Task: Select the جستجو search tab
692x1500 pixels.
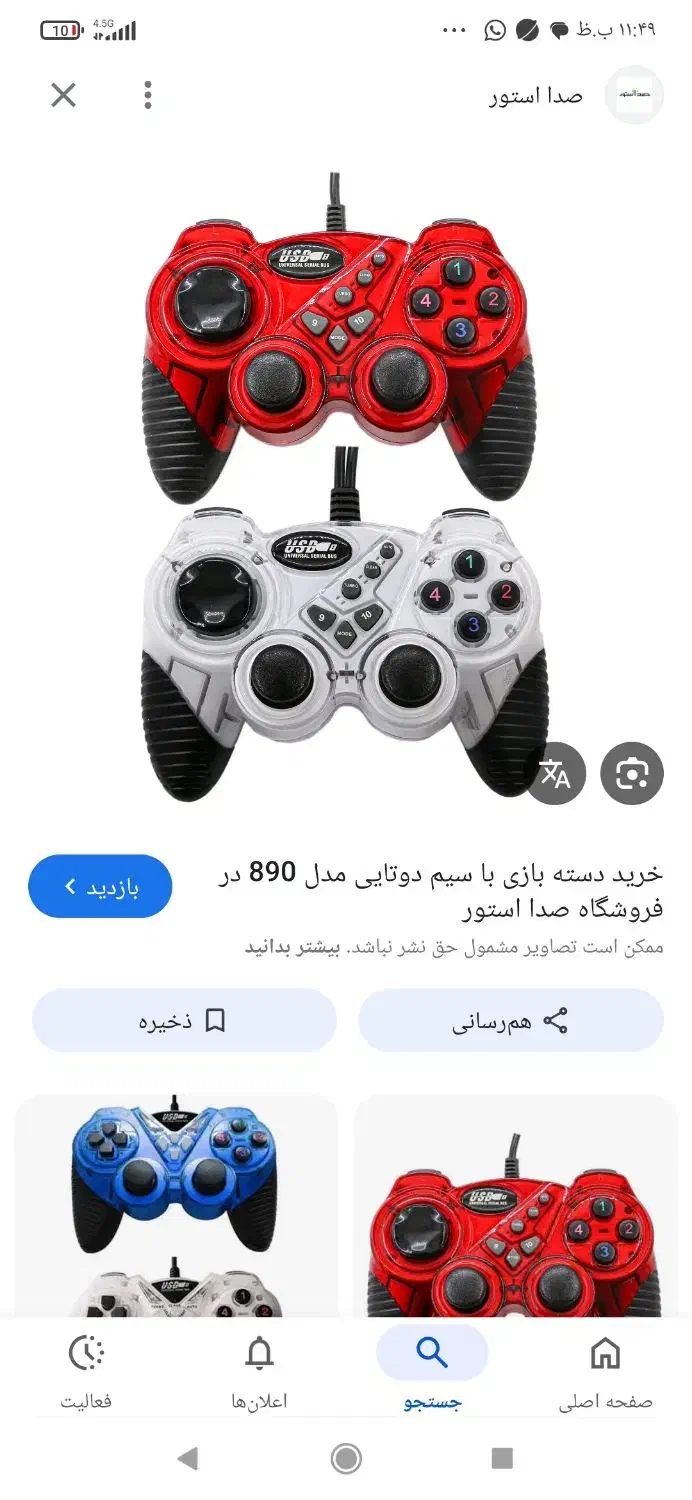Action: pos(432,1370)
